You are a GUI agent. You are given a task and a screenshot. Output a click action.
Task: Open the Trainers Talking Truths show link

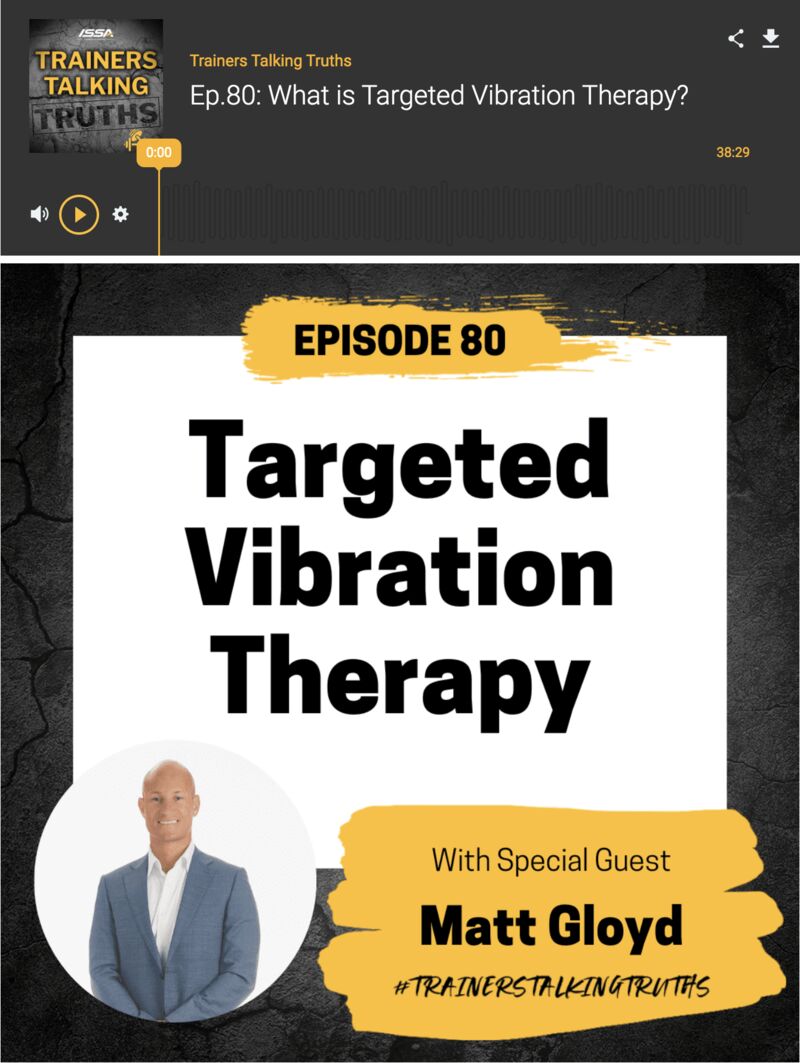(x=270, y=61)
